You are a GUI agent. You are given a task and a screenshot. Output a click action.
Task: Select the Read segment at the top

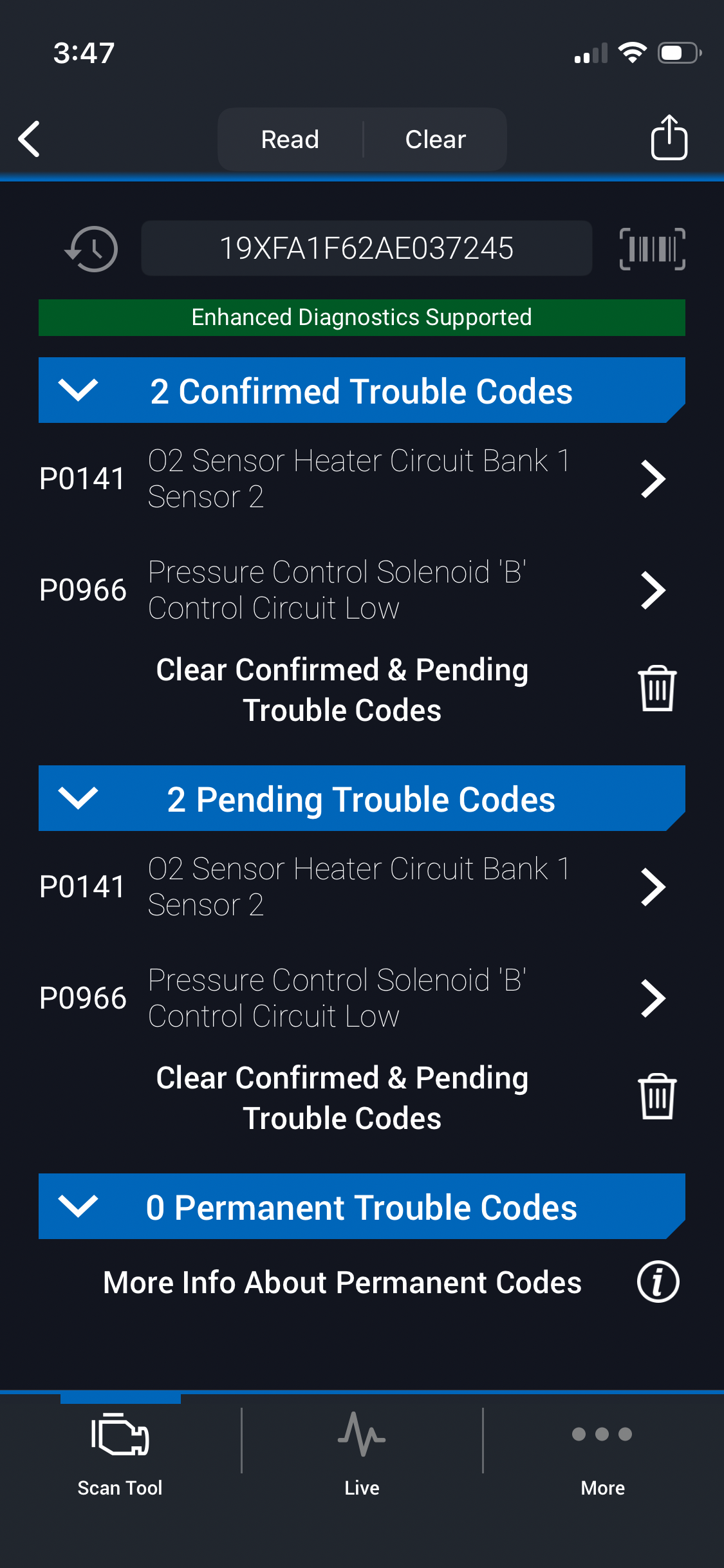[290, 139]
